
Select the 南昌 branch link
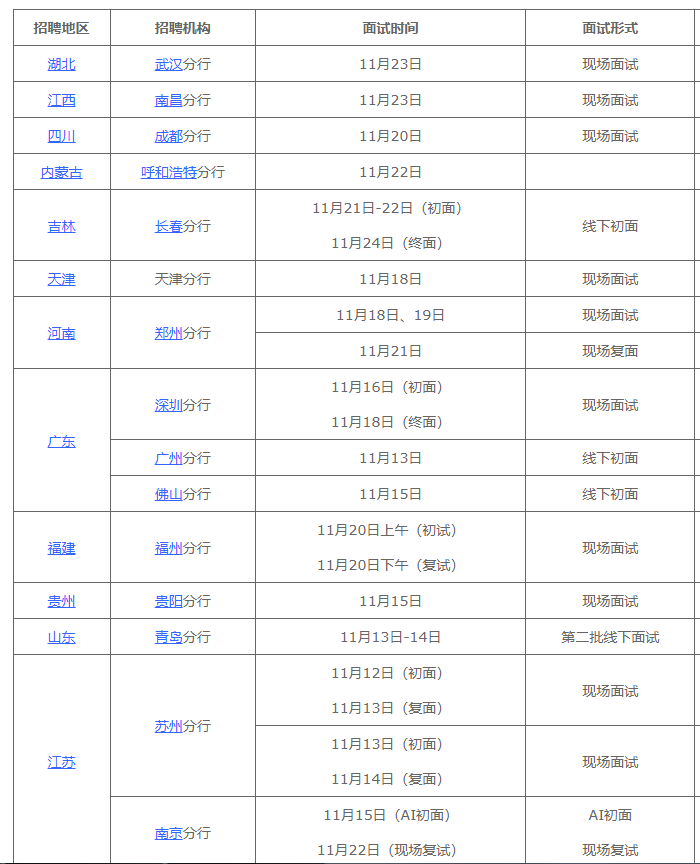coord(169,100)
